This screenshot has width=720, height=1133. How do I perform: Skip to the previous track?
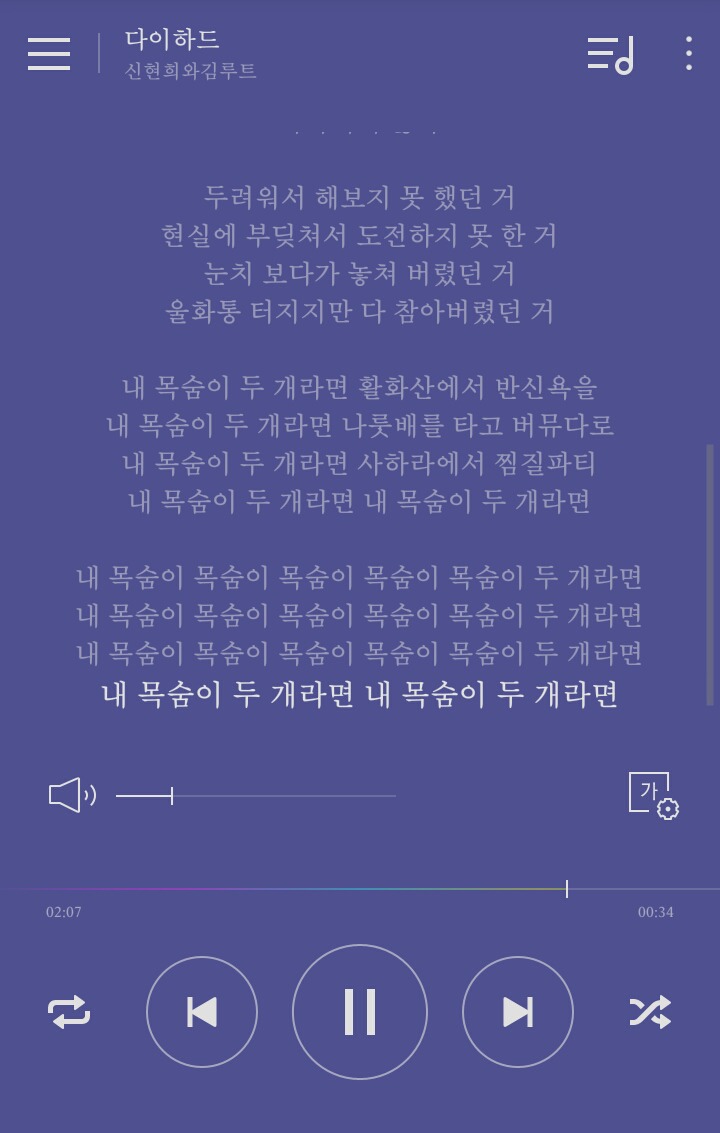[202, 1012]
